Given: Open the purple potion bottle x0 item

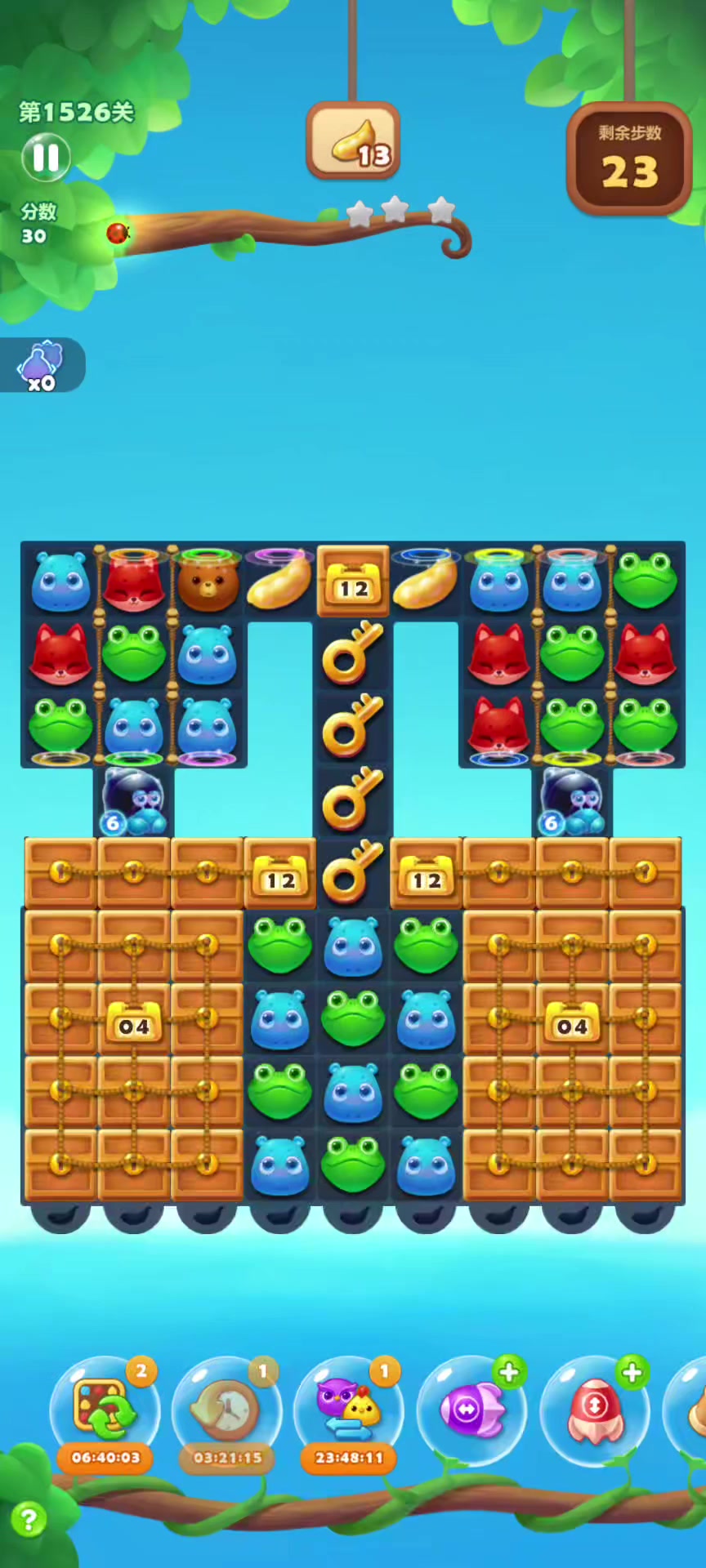Looking at the screenshot, I should [x=41, y=364].
